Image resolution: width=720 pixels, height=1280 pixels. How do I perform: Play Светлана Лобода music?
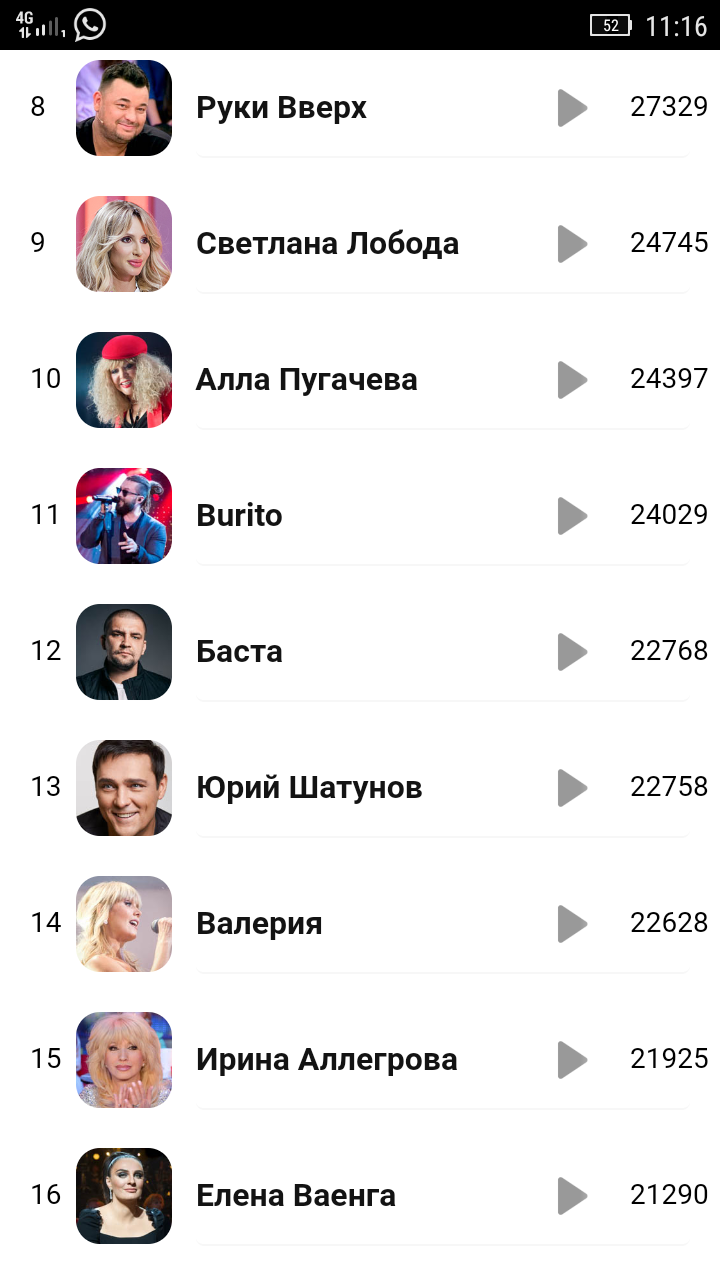[572, 244]
